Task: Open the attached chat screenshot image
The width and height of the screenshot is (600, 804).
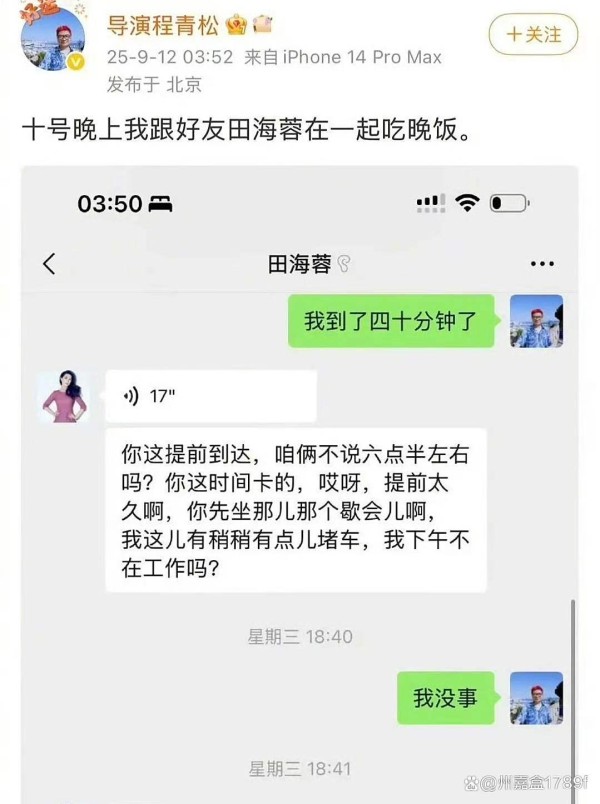Action: click(x=300, y=480)
